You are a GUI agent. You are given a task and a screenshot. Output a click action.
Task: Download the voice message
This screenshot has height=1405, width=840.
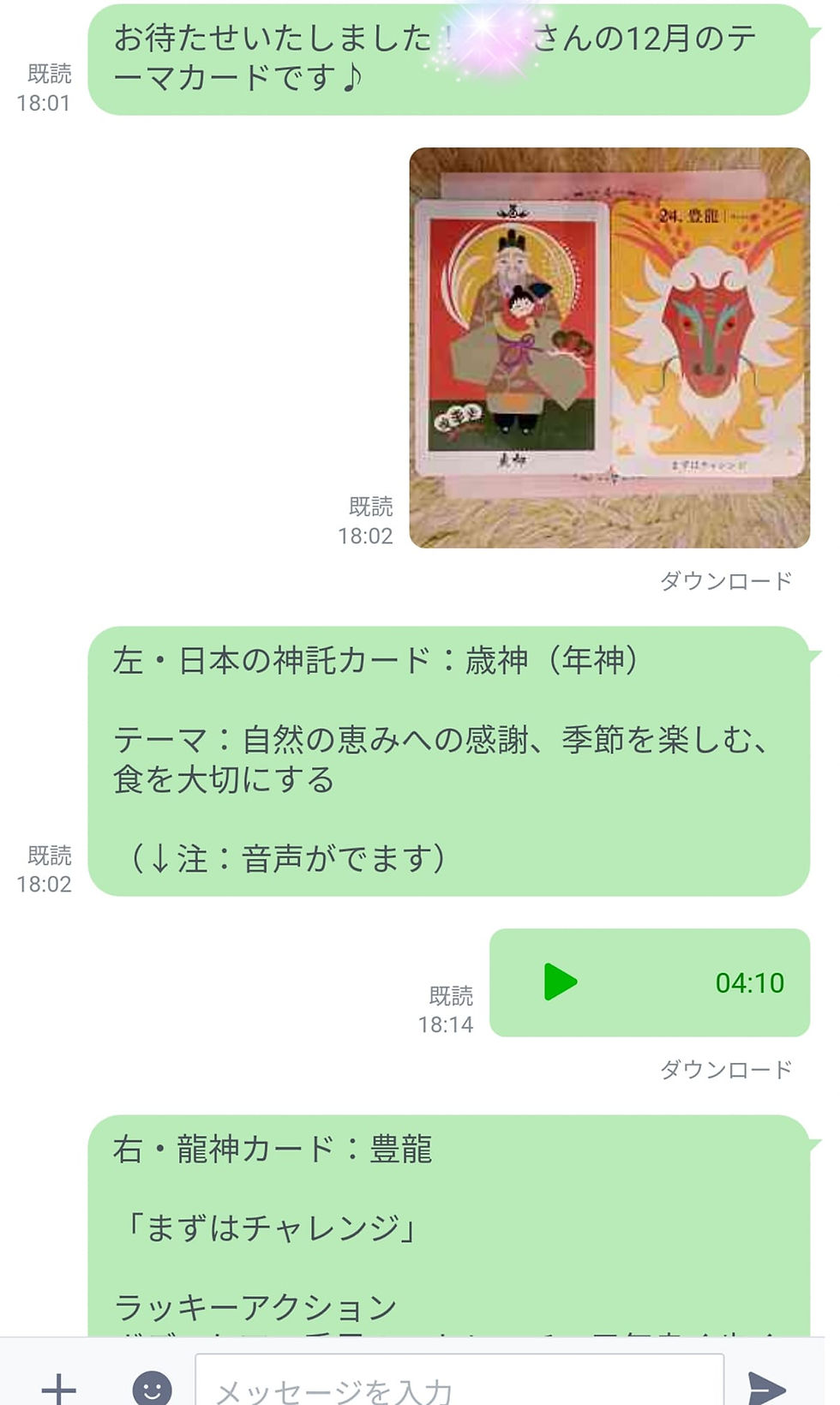[725, 1070]
